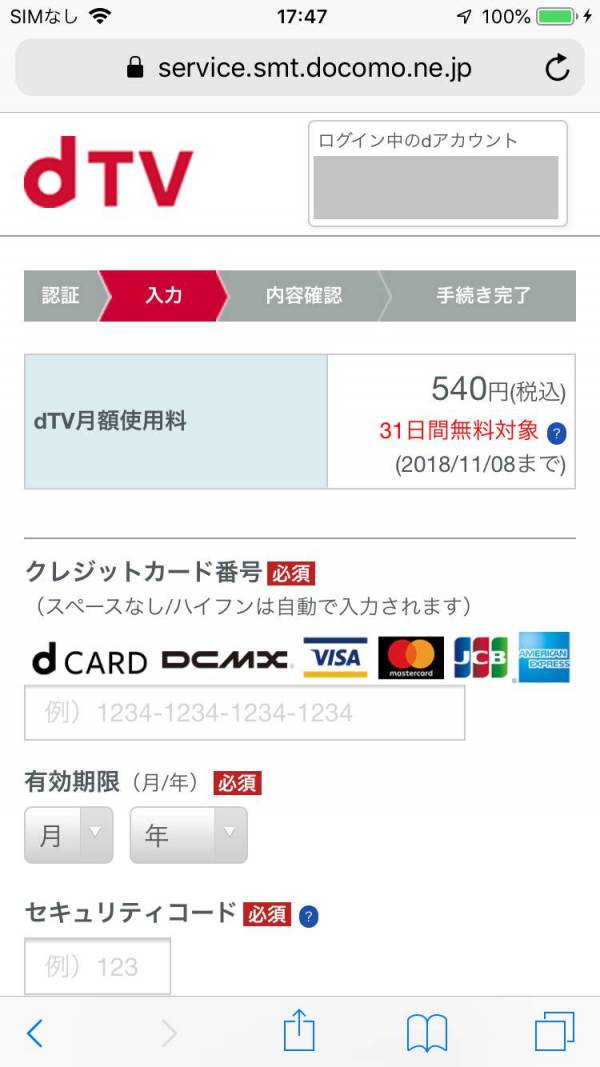The image size is (600, 1067).
Task: Show open Safari tabs
Action: click(554, 1032)
